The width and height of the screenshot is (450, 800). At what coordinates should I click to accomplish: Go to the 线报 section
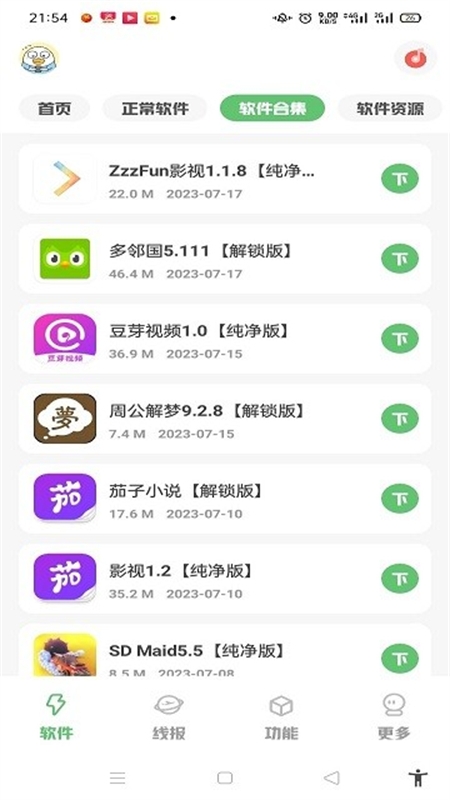tap(168, 718)
